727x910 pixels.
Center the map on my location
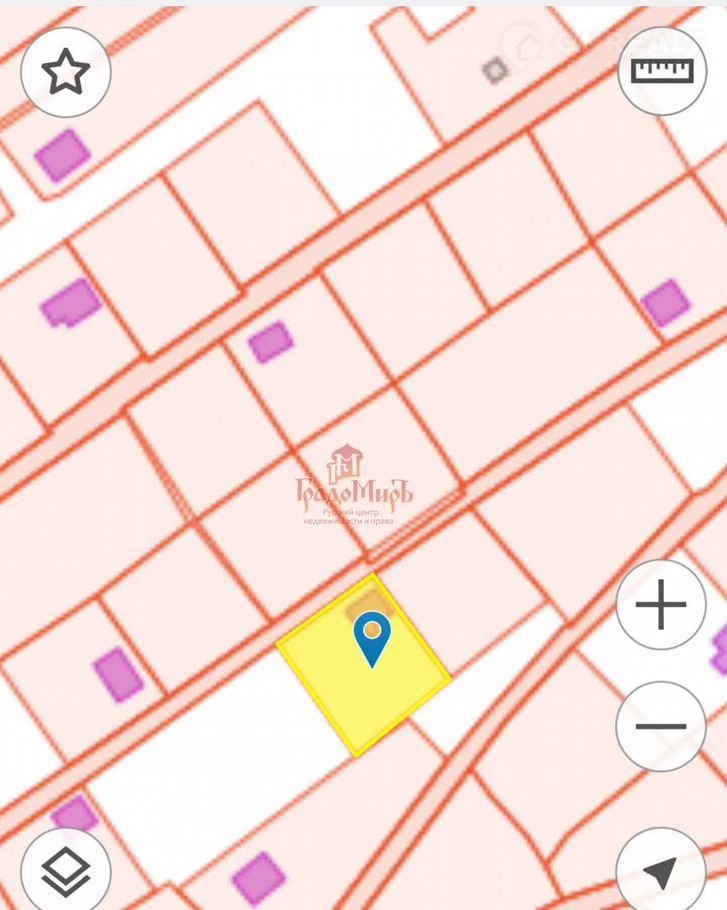pos(661,871)
